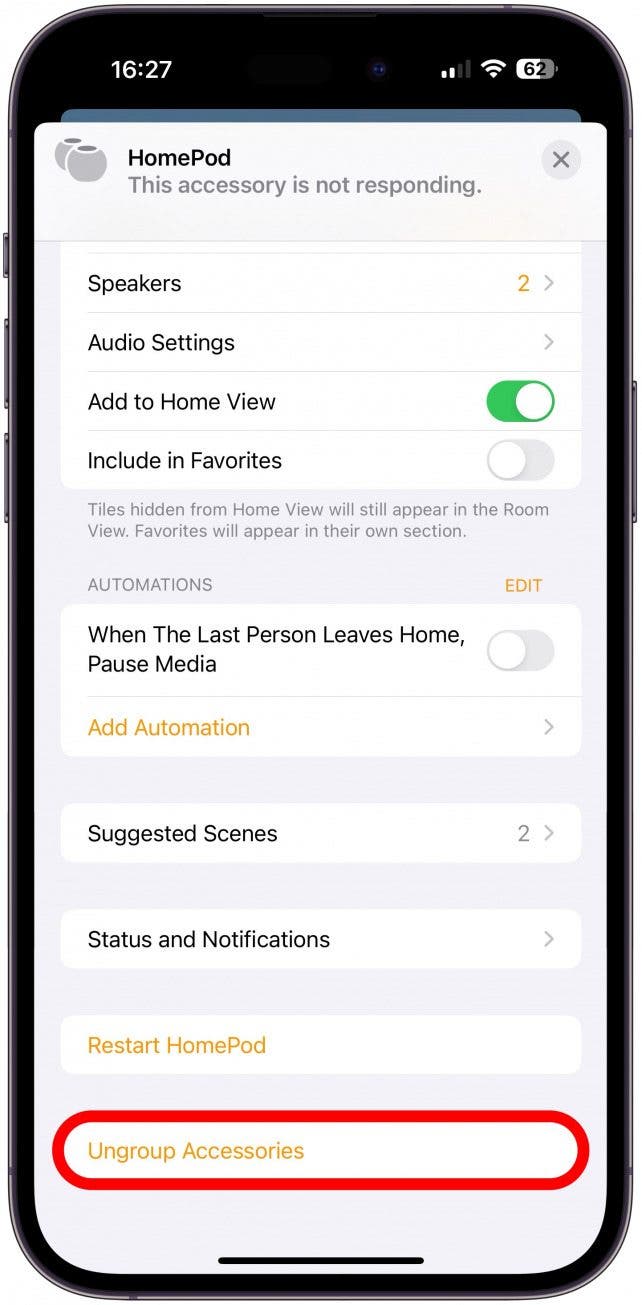
Task: Open Status and Notifications
Action: pos(320,940)
